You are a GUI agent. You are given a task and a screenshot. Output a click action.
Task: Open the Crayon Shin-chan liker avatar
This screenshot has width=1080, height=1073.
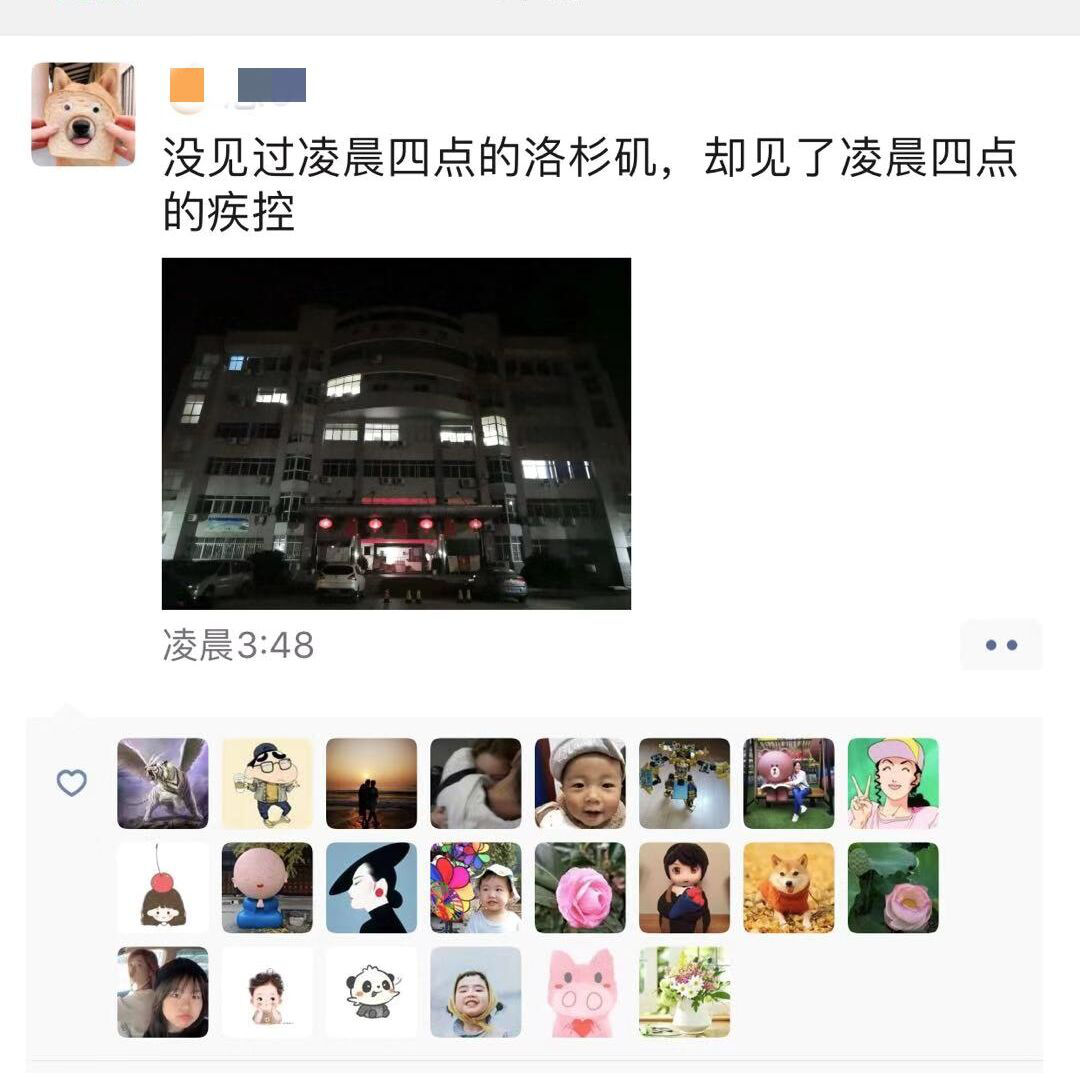pyautogui.click(x=267, y=783)
